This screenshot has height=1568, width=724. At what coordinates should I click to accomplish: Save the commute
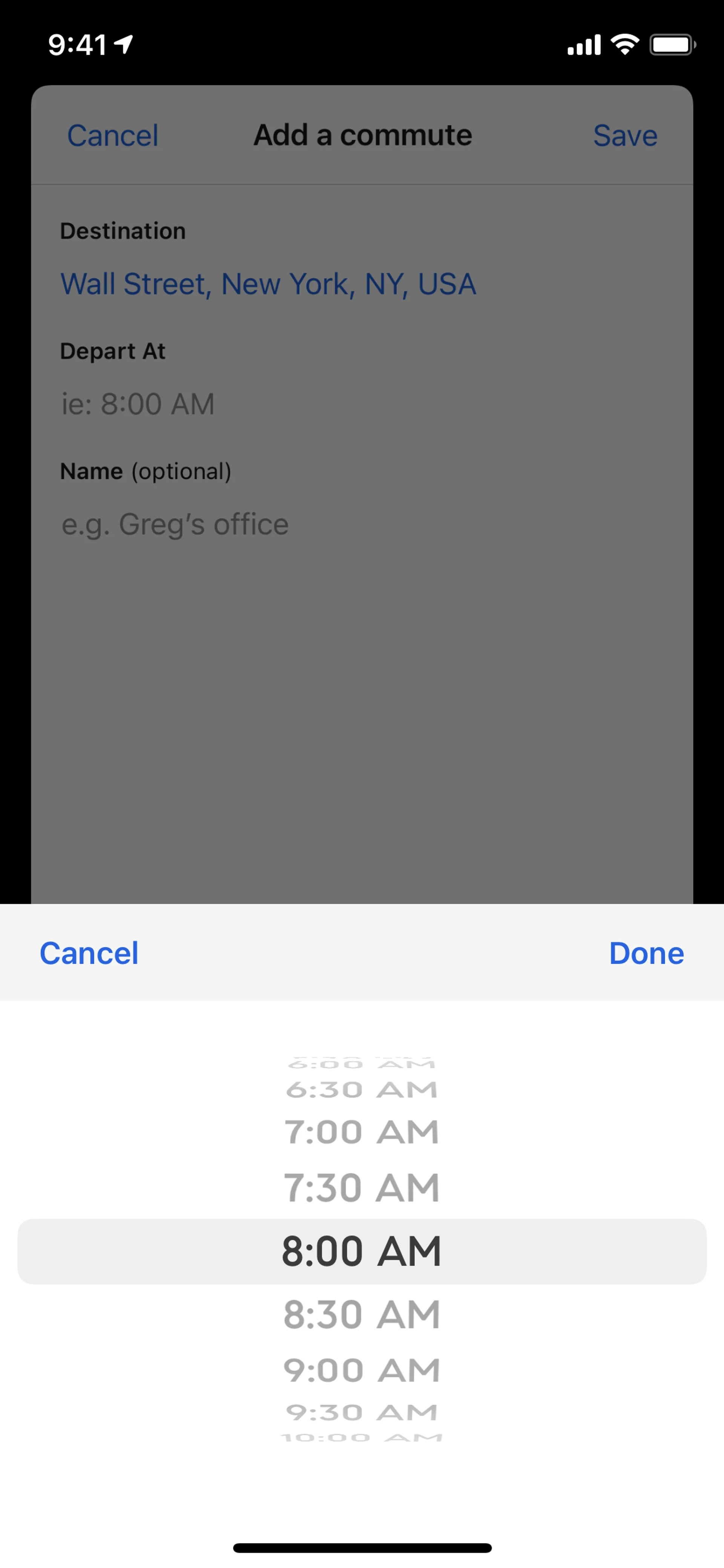[625, 135]
